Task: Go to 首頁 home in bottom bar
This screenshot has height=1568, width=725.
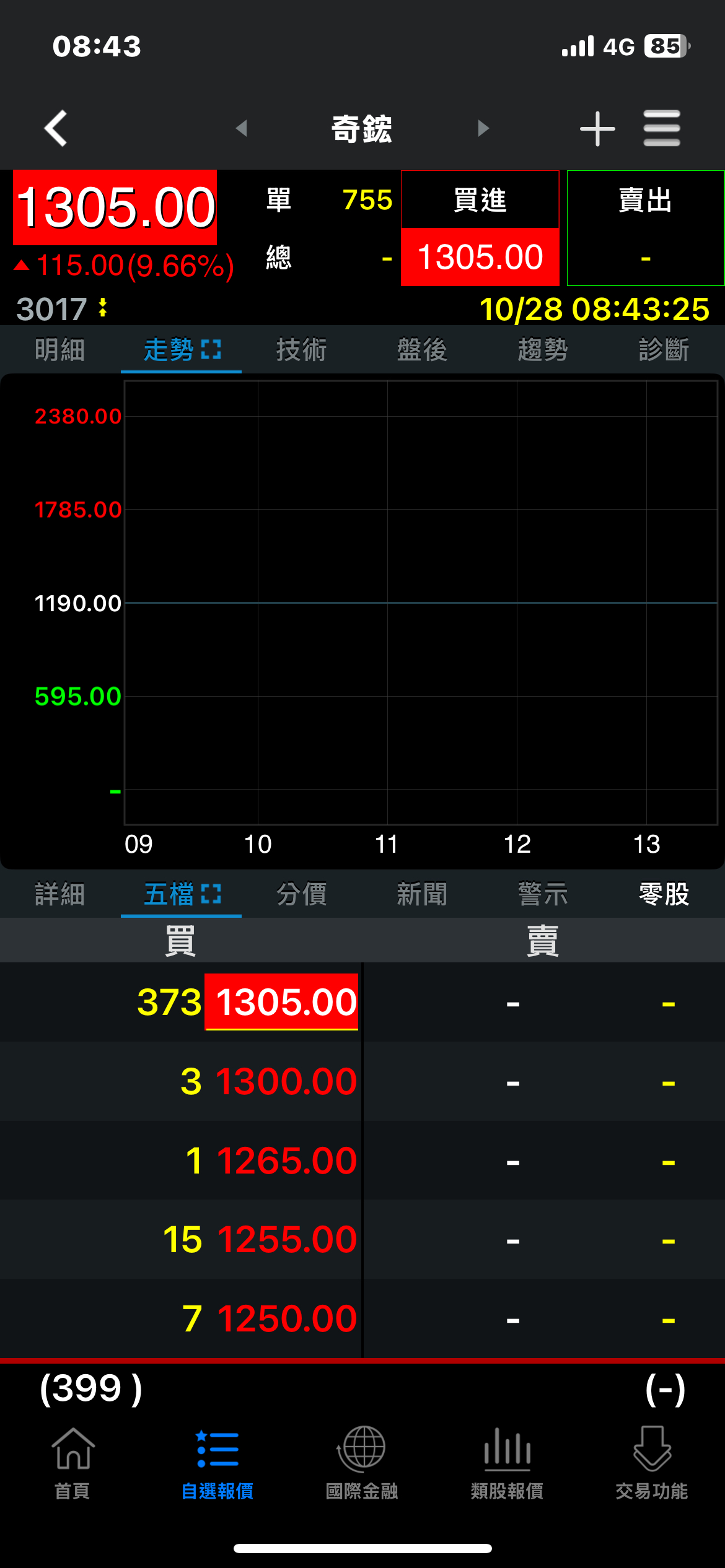Action: [x=72, y=1464]
